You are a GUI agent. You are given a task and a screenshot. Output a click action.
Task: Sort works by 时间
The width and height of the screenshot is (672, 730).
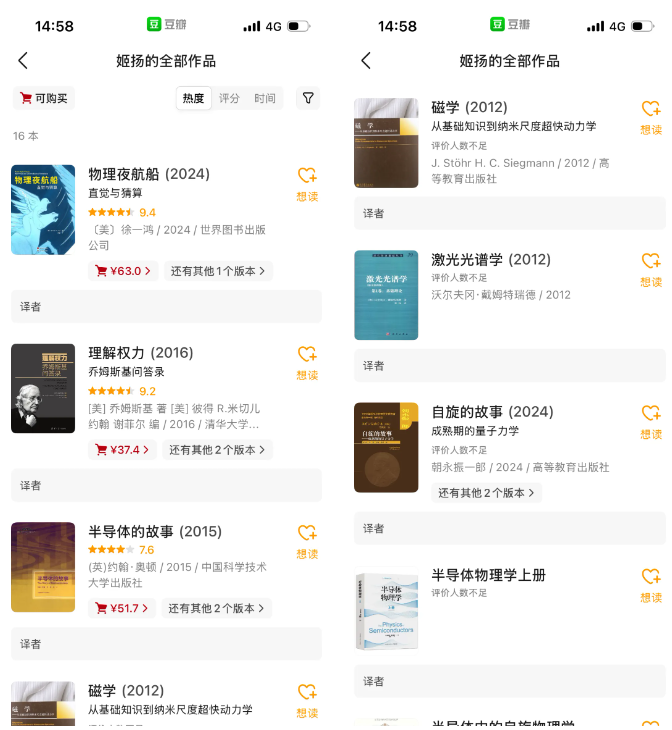pos(265,98)
